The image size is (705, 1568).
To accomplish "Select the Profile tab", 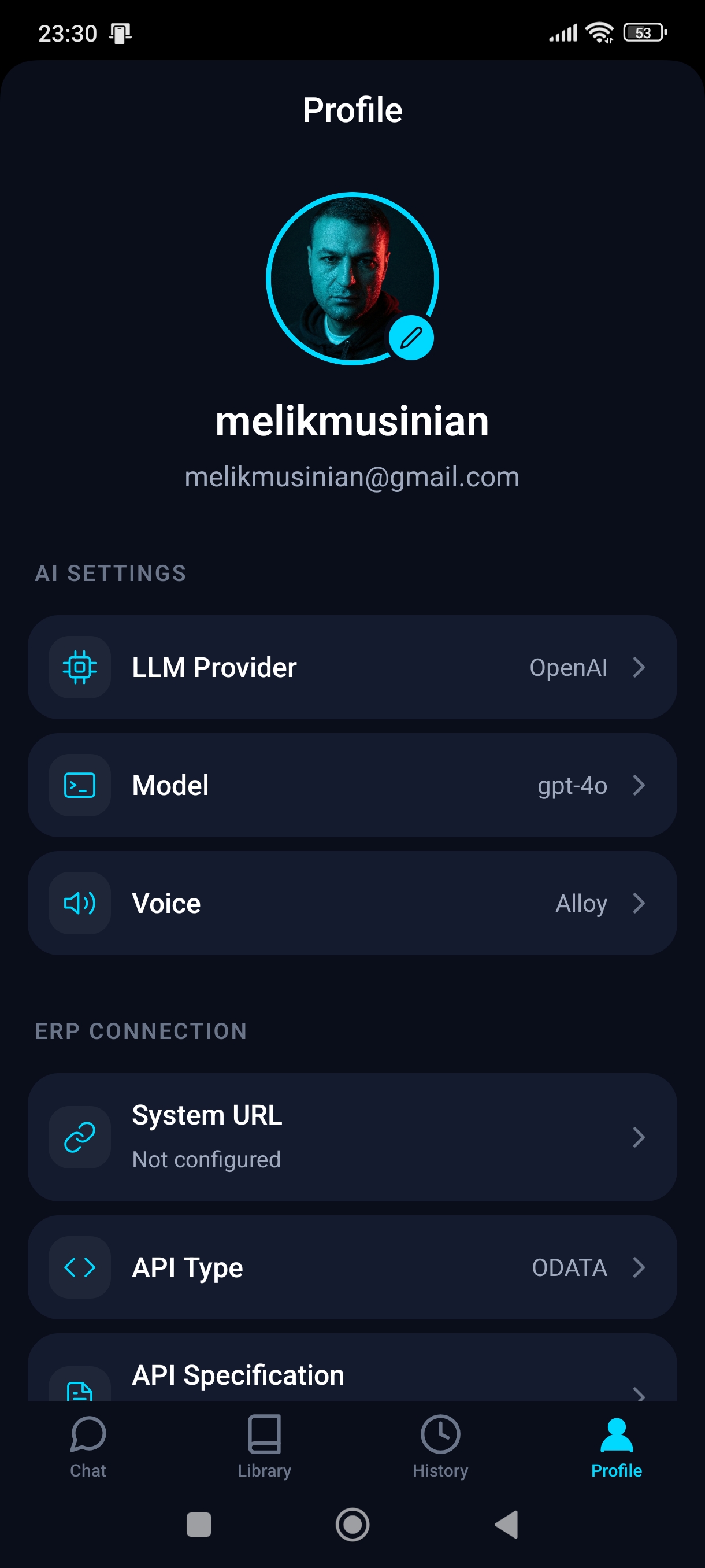I will (x=617, y=1448).
